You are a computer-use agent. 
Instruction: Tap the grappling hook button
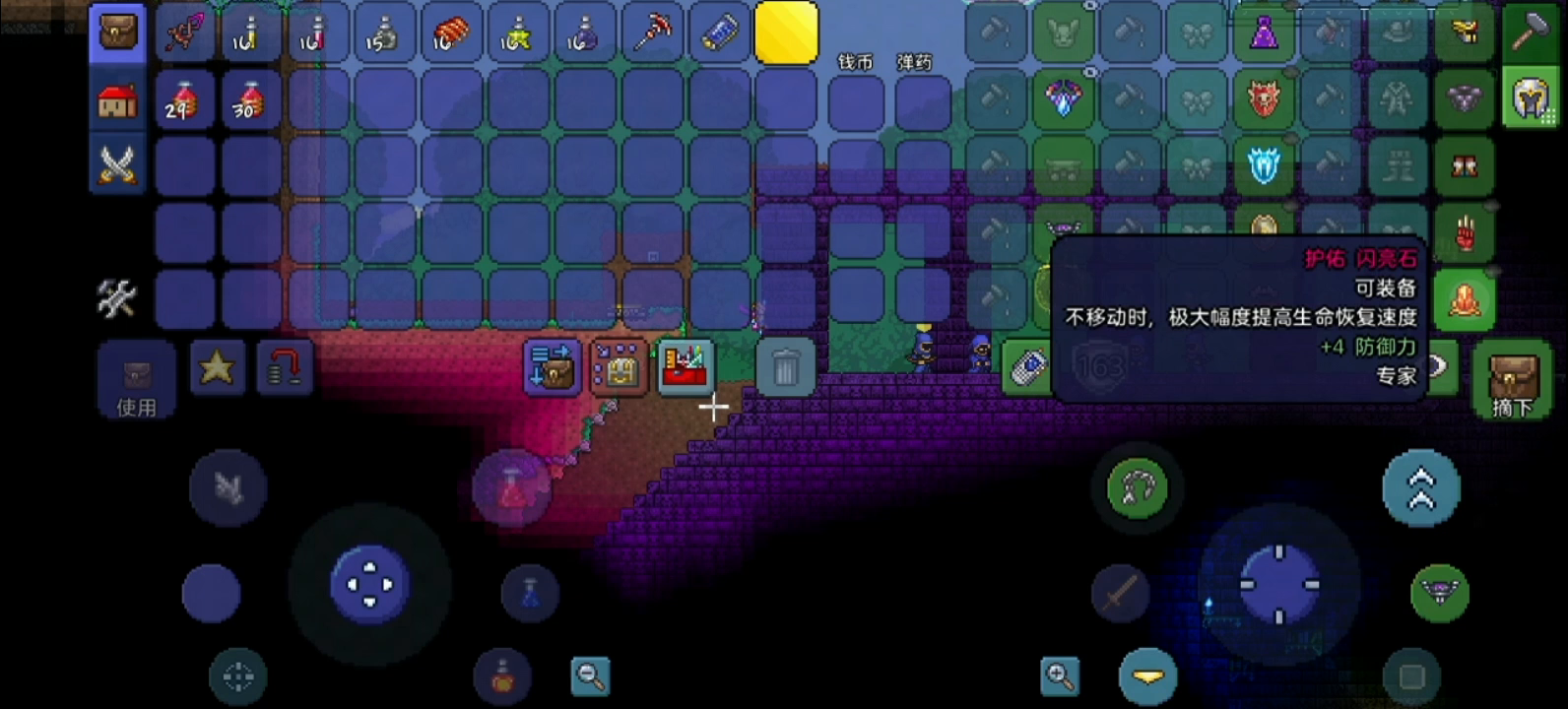click(1138, 488)
